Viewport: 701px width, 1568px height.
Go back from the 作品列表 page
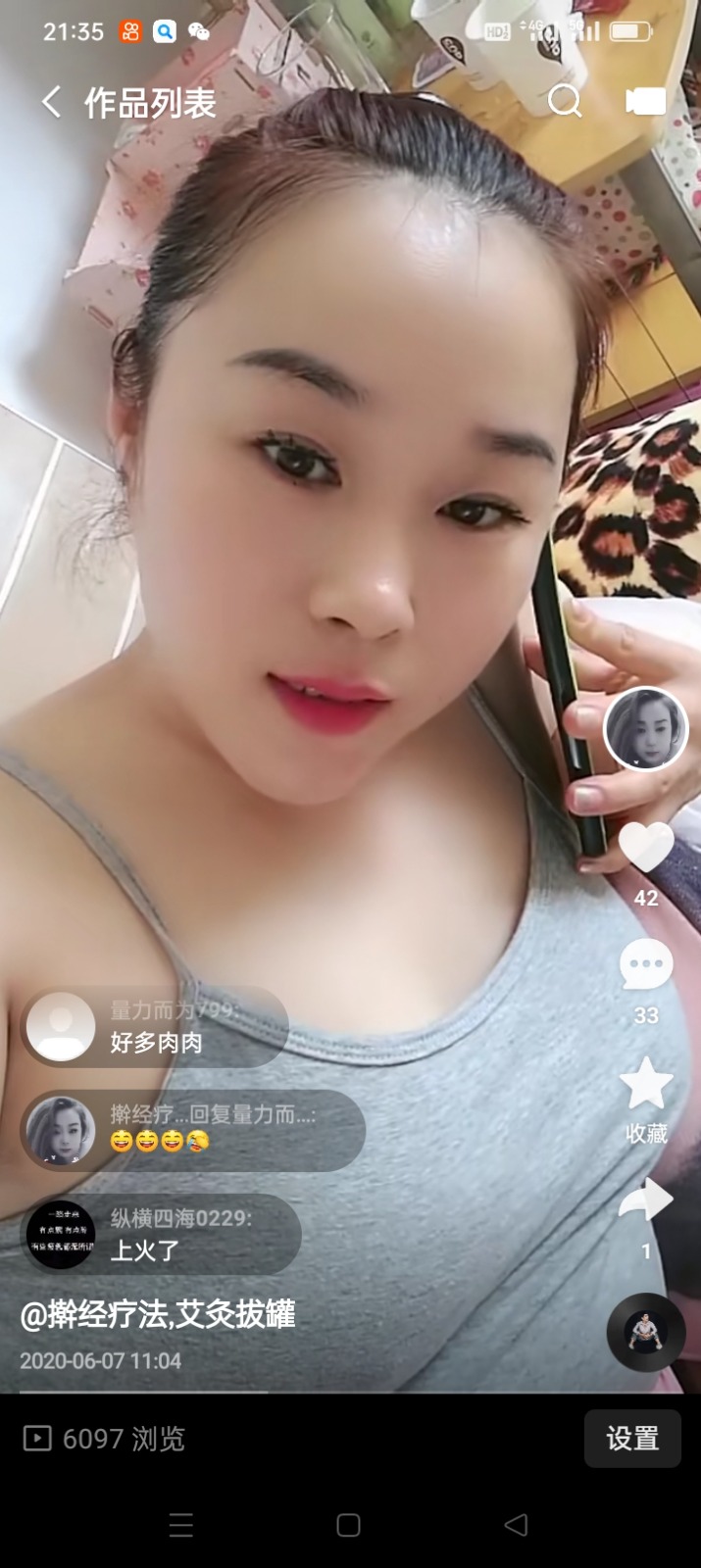click(51, 102)
